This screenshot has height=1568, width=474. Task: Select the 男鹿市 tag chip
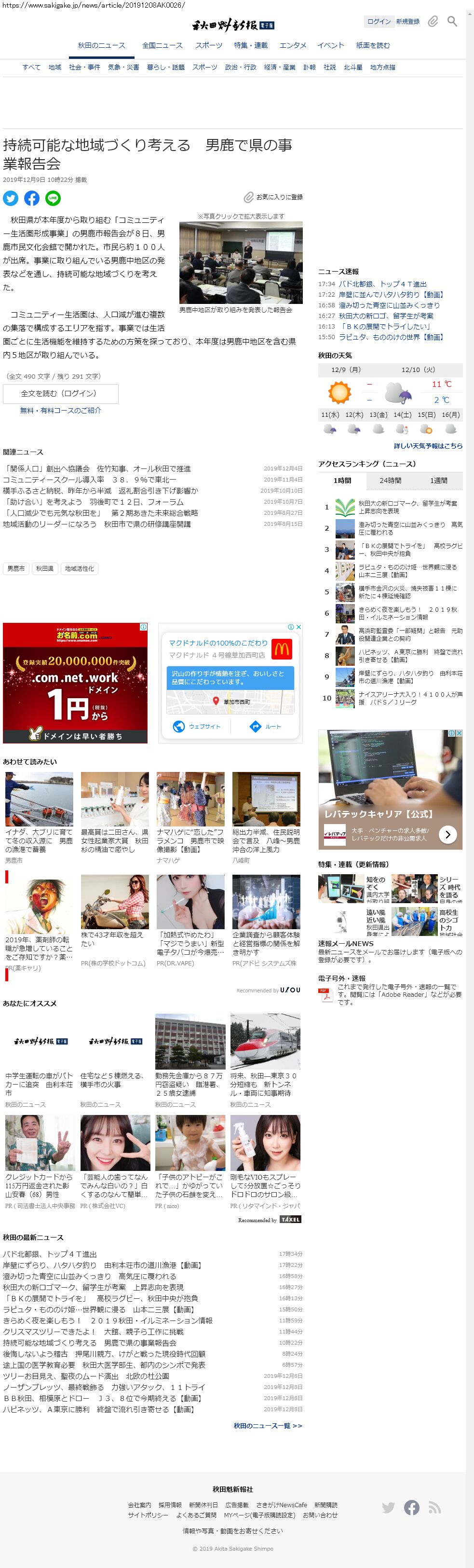16,568
